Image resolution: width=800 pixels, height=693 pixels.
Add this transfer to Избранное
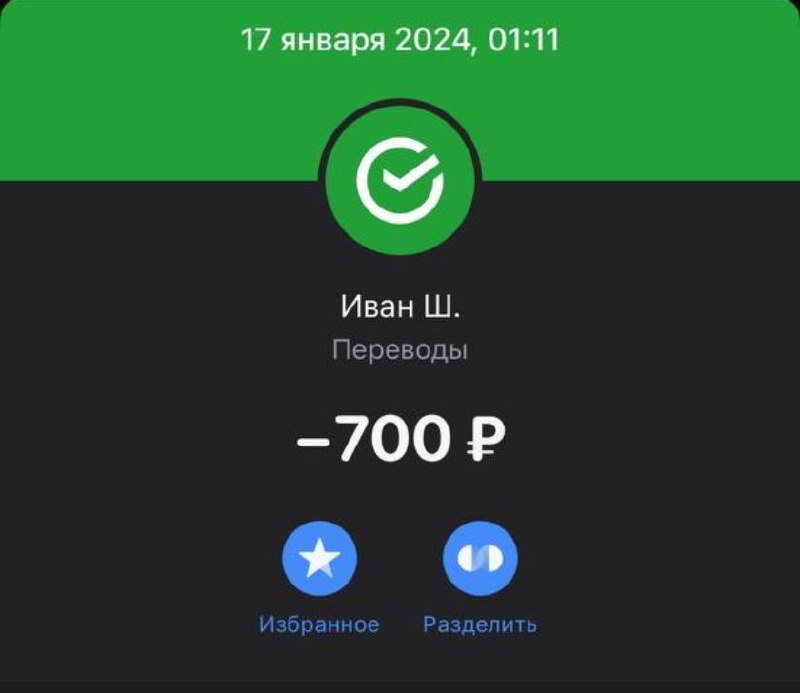(319, 559)
